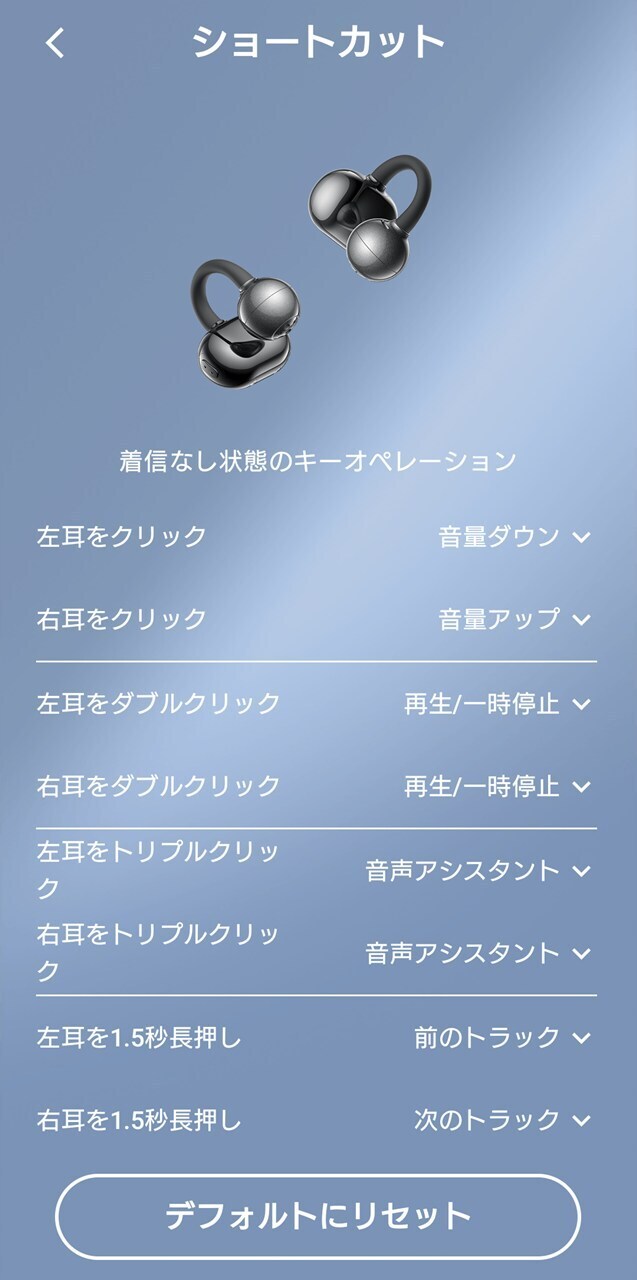Screen dimensions: 637x1280
Task: Change the 右耳をクリック action
Action: pos(515,619)
